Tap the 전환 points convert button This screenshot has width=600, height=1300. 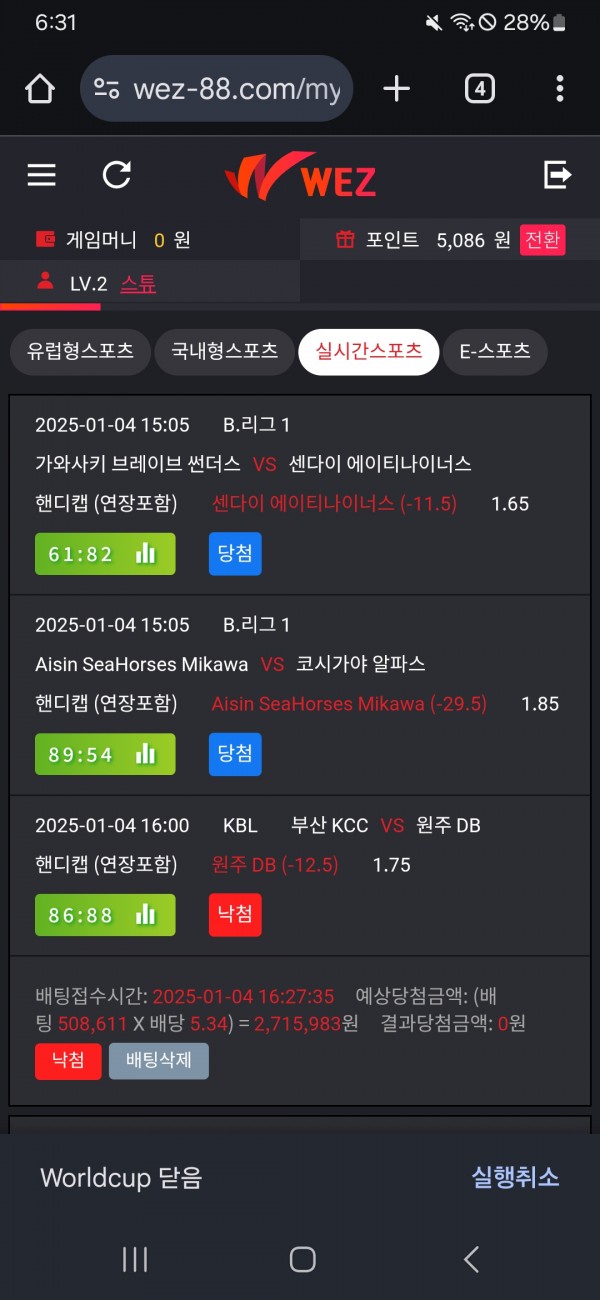[x=542, y=240]
